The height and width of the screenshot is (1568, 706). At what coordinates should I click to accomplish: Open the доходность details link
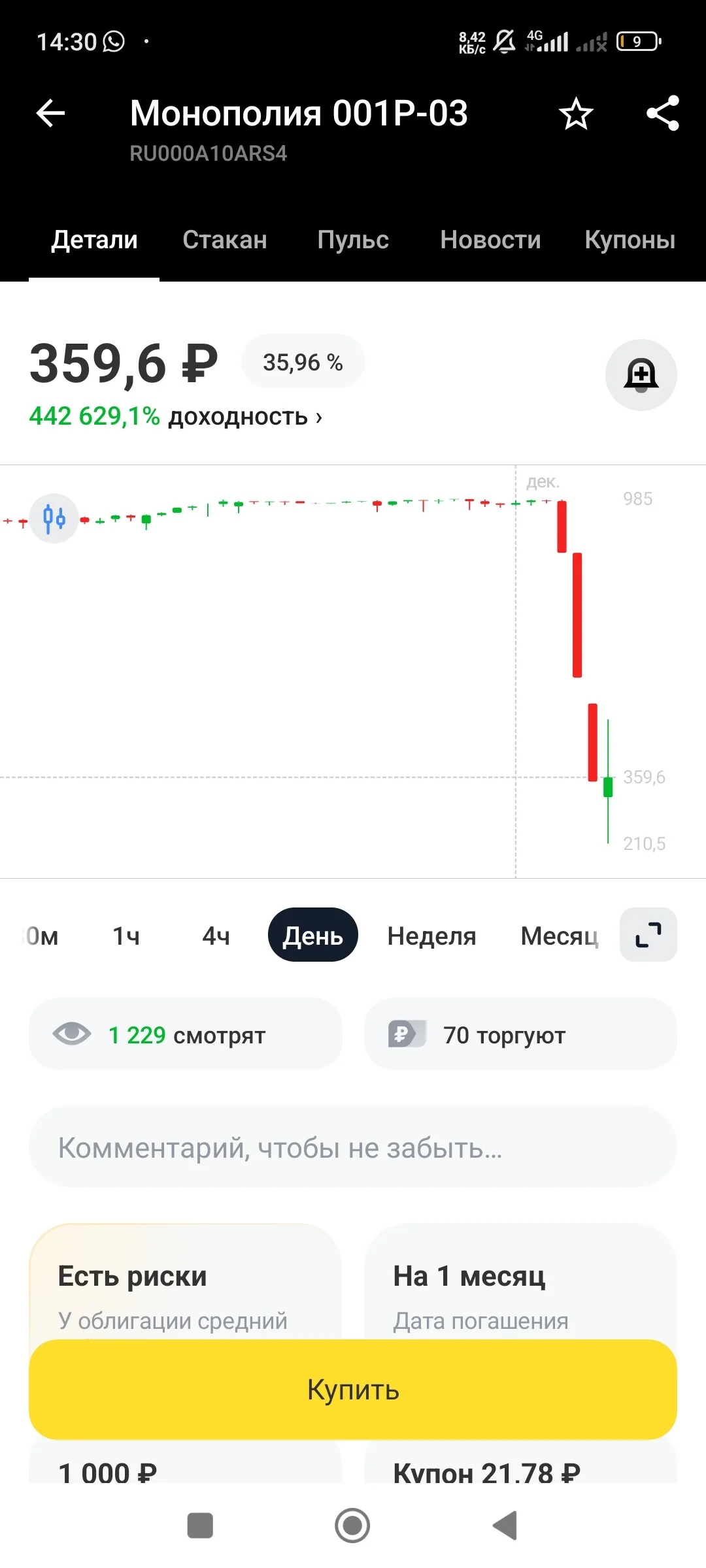click(x=176, y=416)
